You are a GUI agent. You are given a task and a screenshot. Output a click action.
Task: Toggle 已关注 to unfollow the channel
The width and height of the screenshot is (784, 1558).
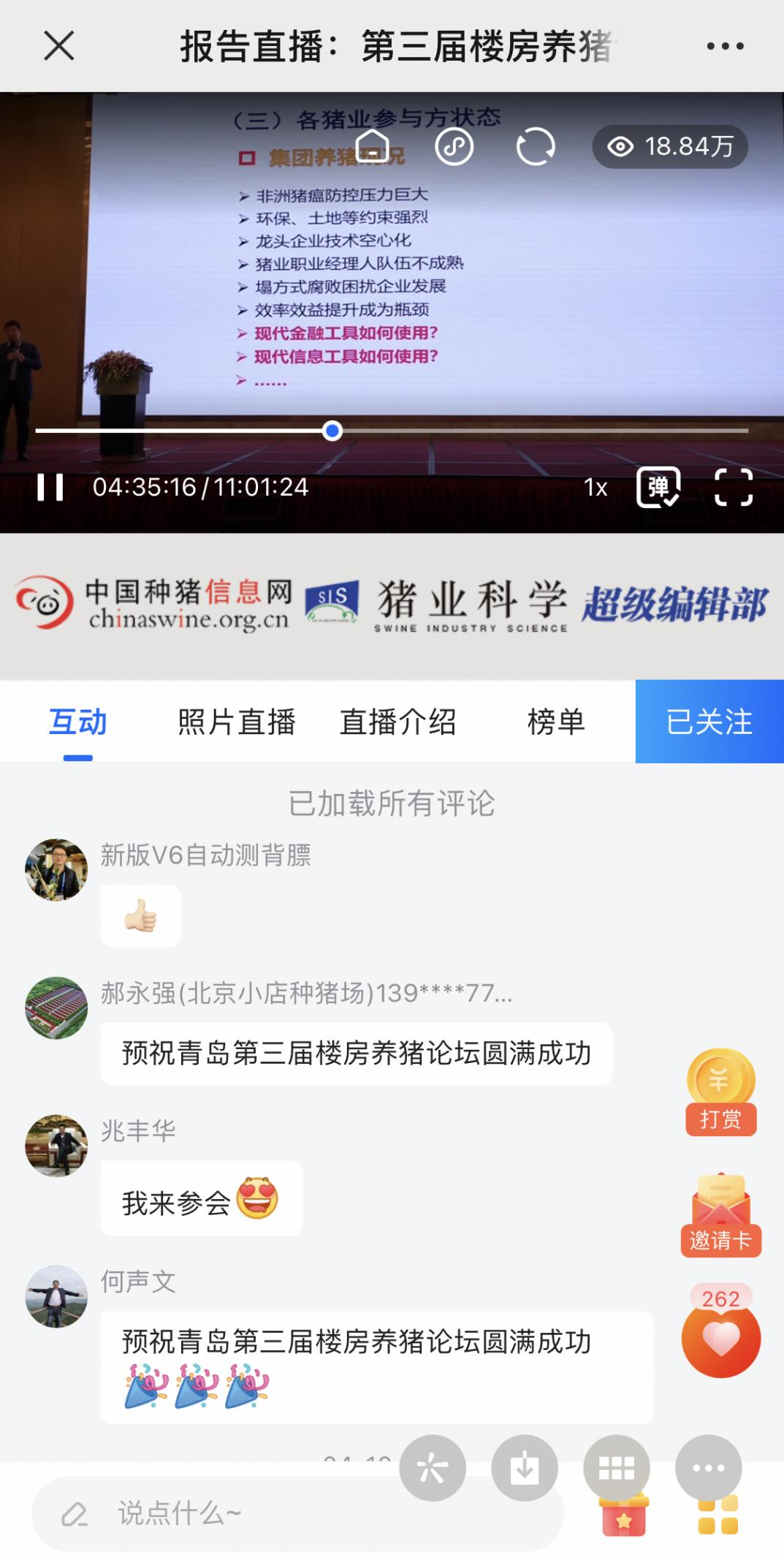(x=708, y=721)
